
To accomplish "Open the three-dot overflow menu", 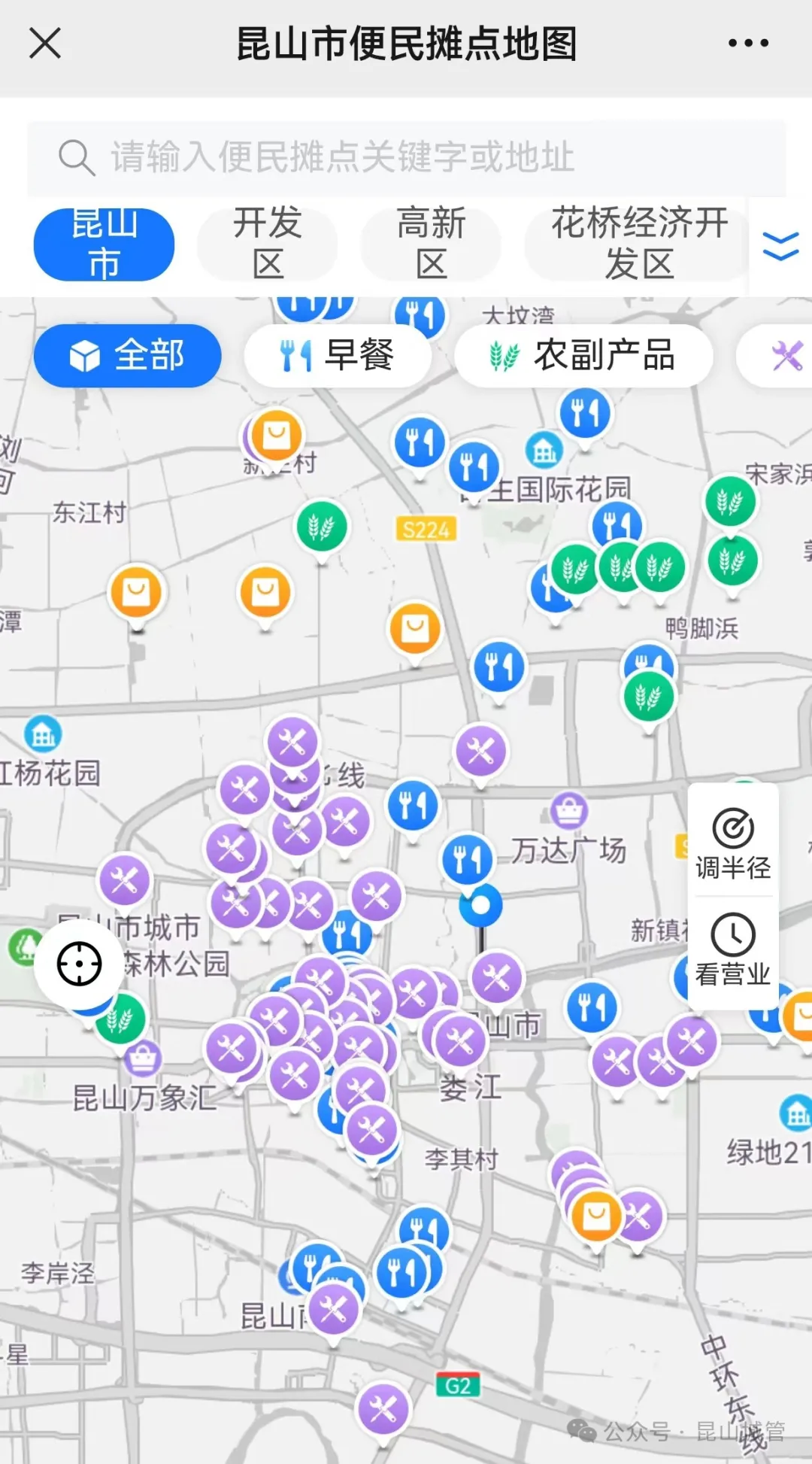I will point(748,43).
